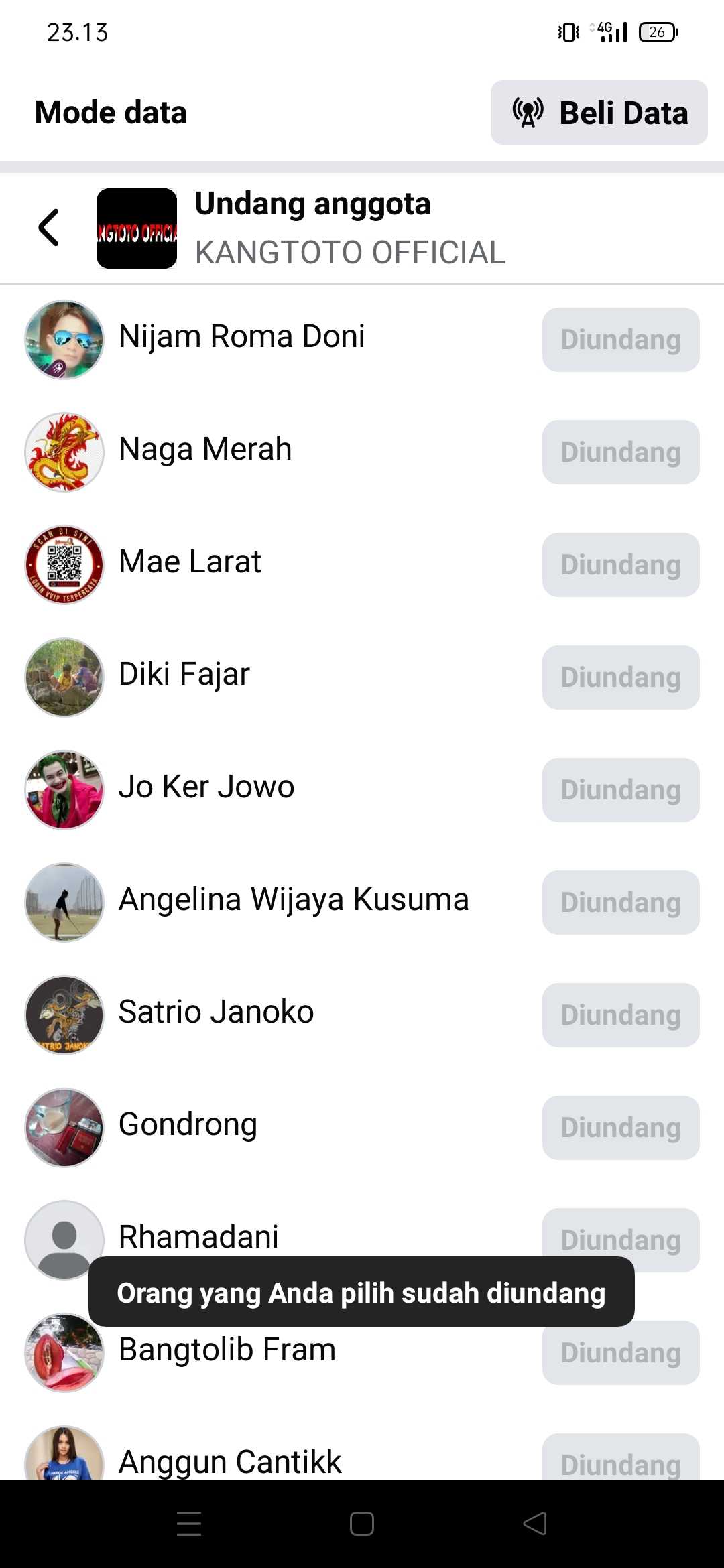This screenshot has height=1568, width=724.
Task: Choose Diundang button for Diki Fajar
Action: [620, 677]
